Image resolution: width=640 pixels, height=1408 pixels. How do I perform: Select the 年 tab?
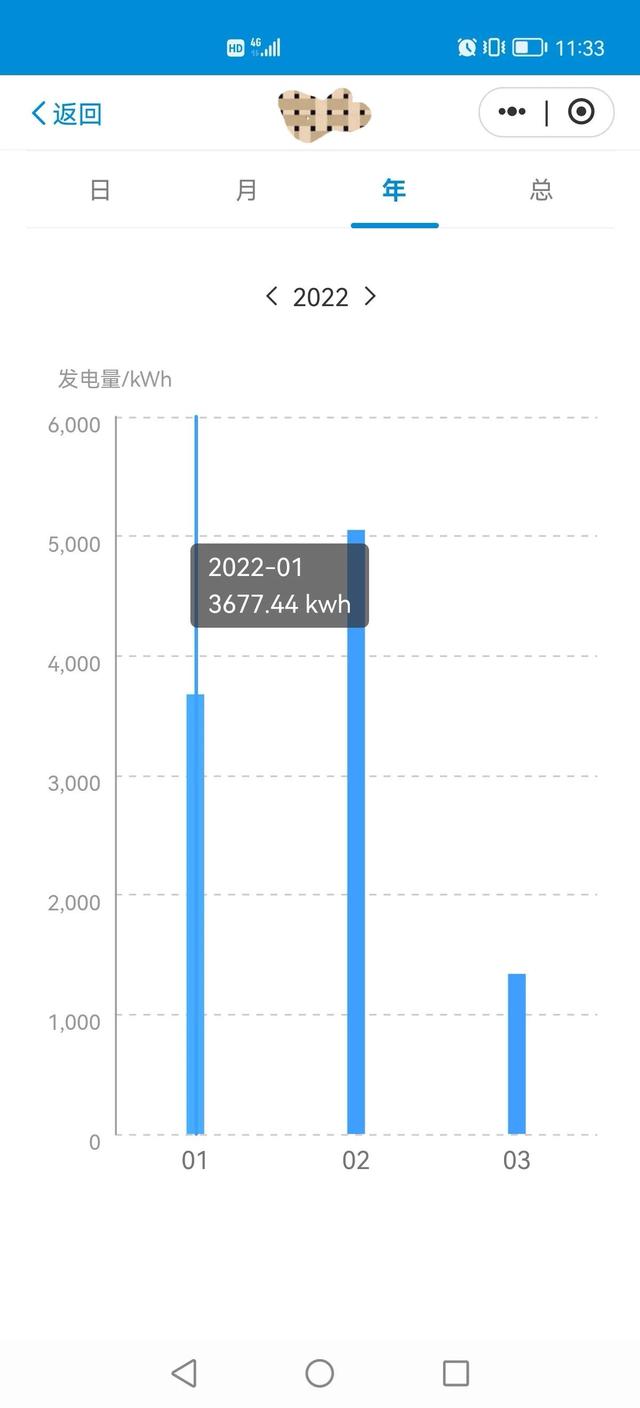coord(394,190)
